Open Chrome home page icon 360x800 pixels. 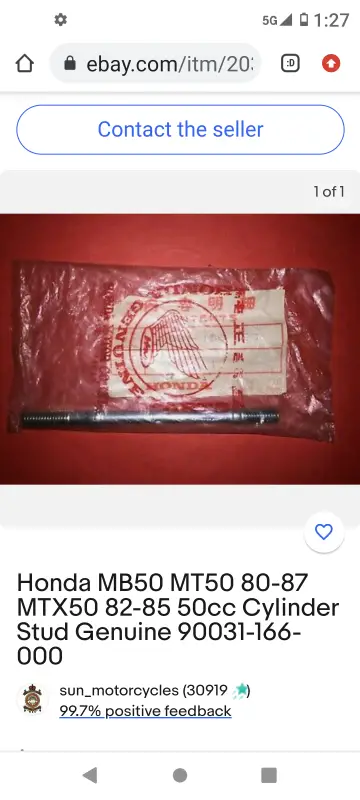24,64
